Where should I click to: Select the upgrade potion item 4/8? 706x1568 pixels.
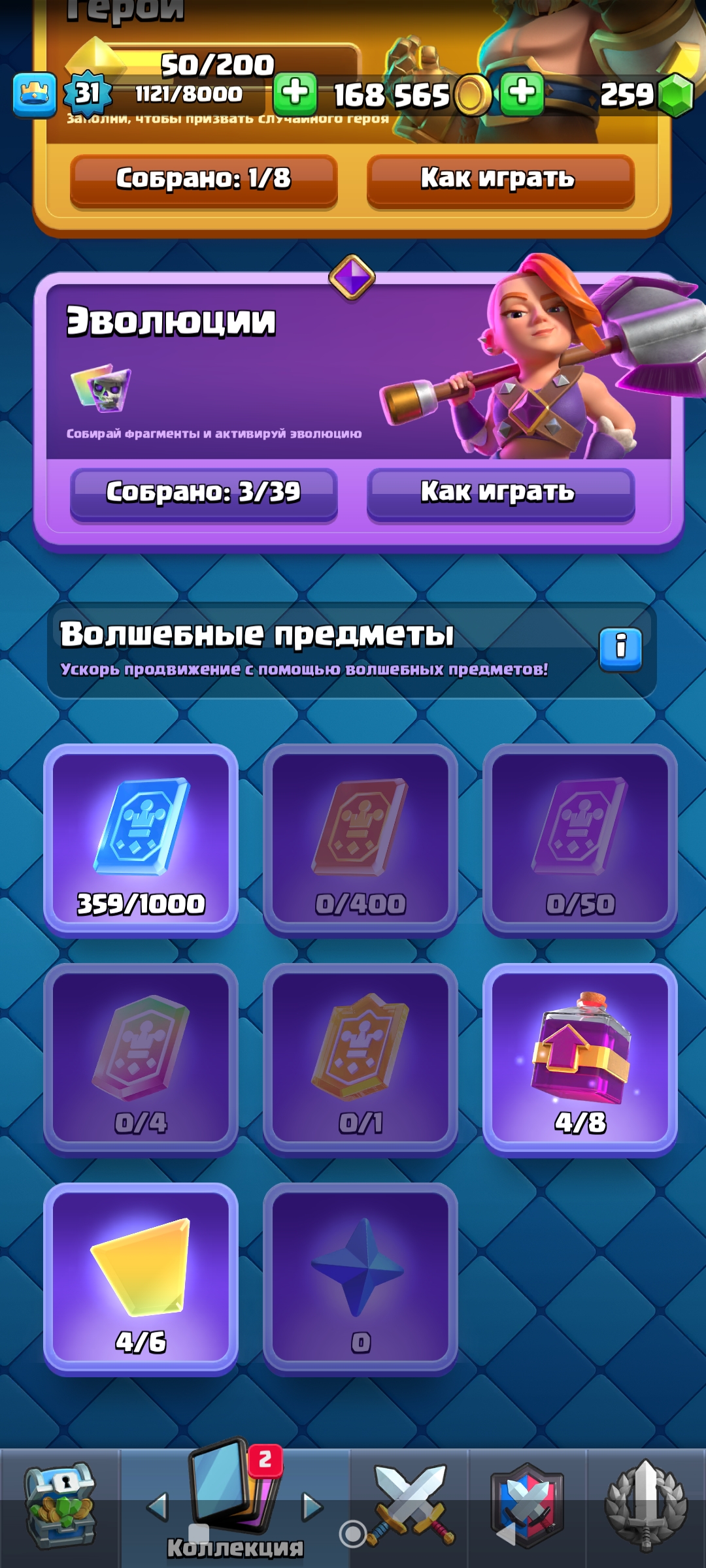click(580, 1058)
